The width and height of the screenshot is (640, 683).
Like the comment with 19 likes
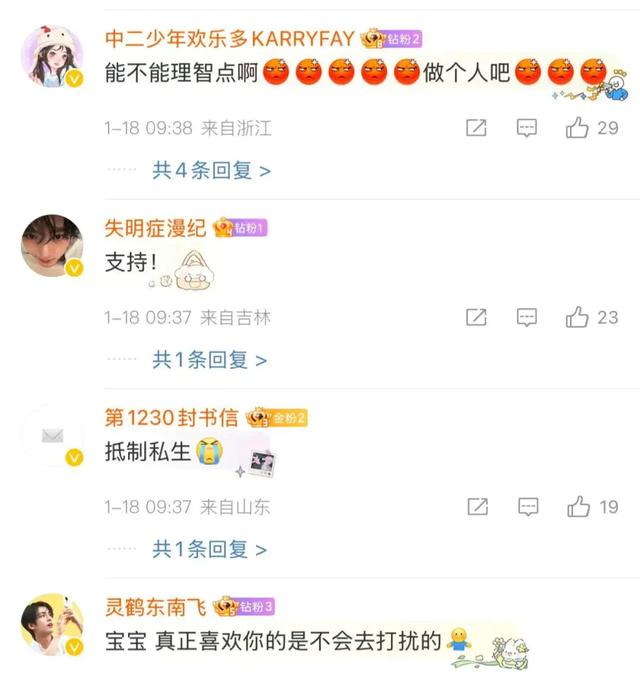(x=578, y=507)
